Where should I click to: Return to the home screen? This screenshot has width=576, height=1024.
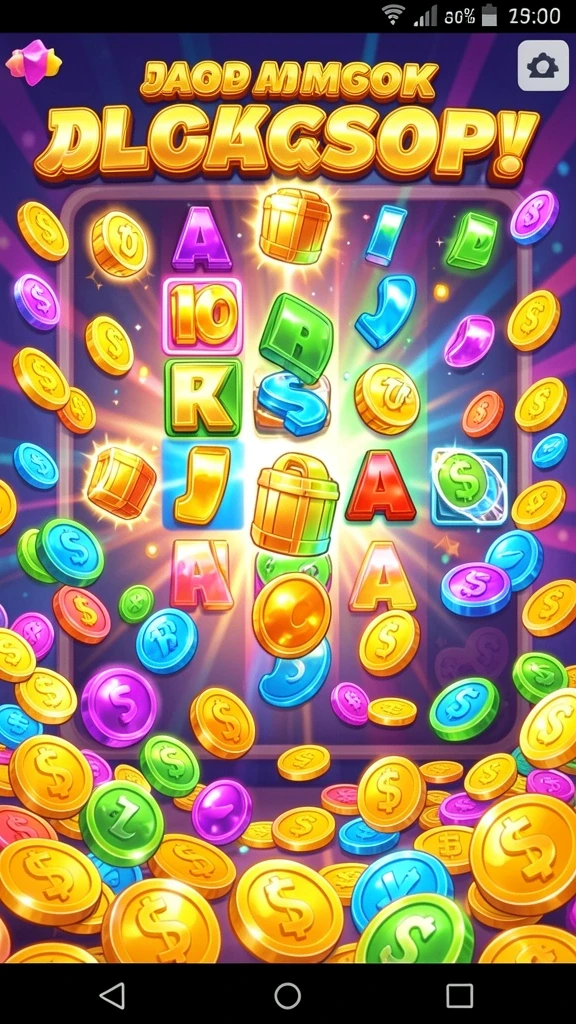[287, 996]
